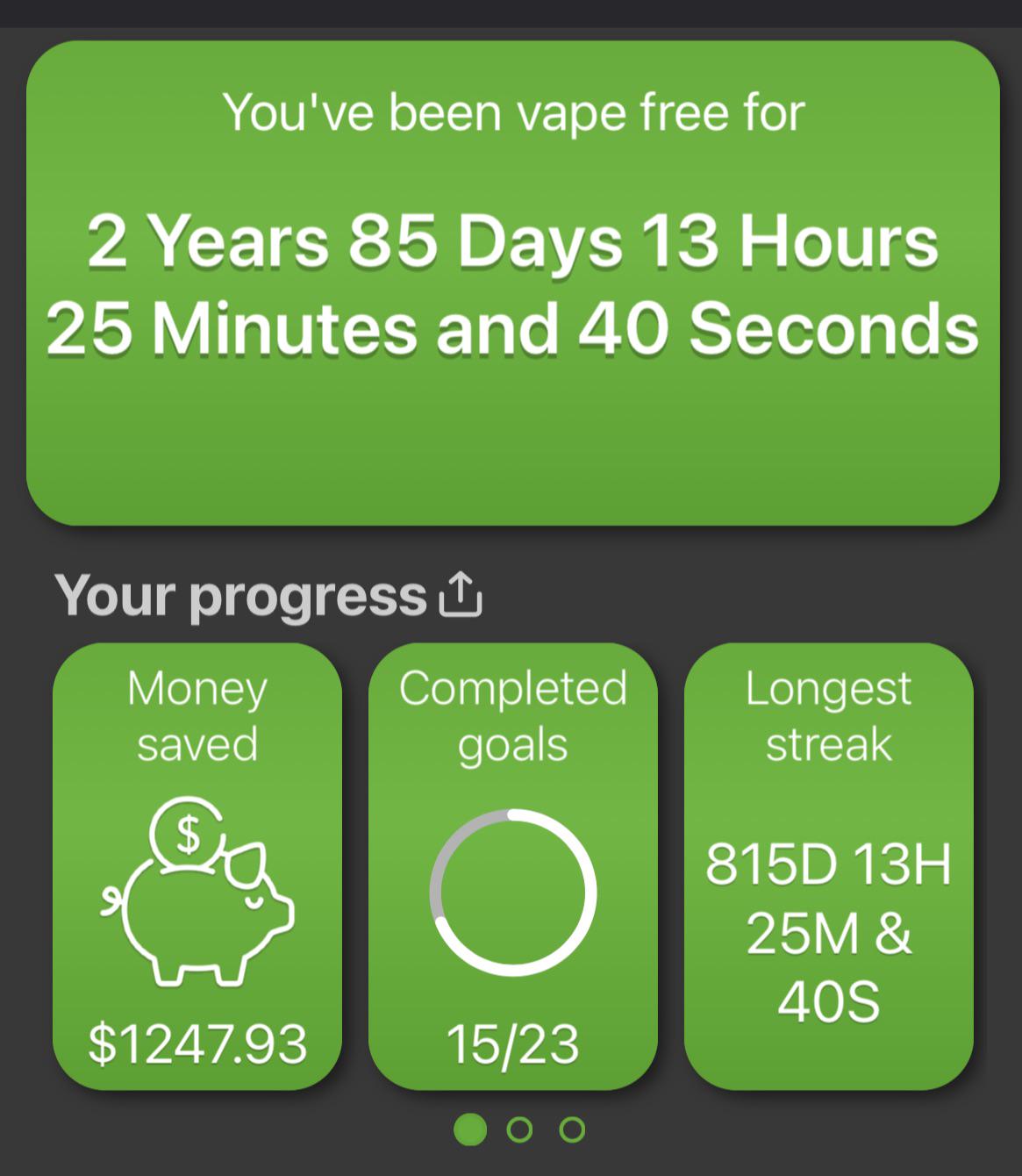
Task: Expand the vape-free timer banner
Action: click(x=511, y=281)
